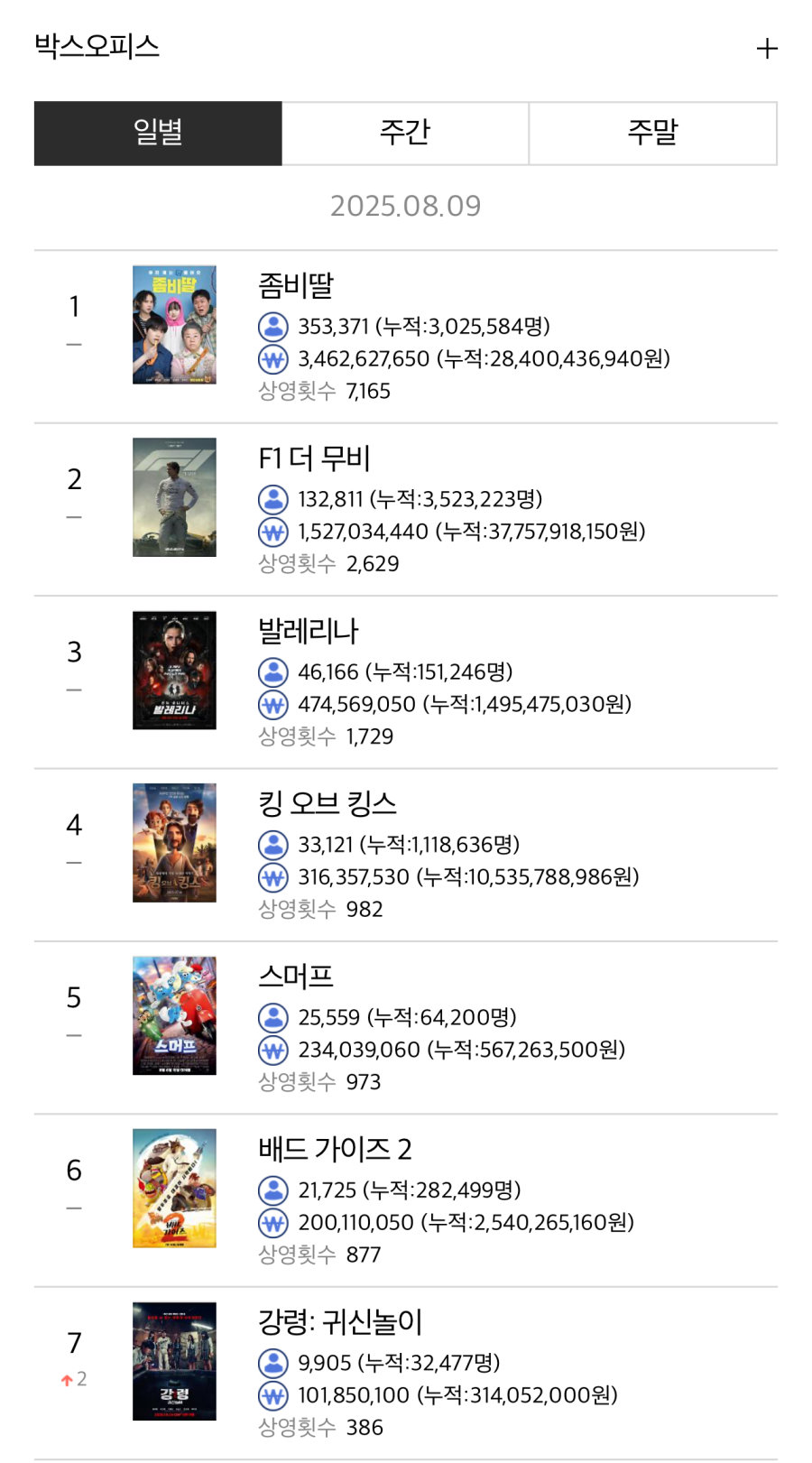Open 배드 가이즈 2 details

pyautogui.click(x=406, y=1201)
